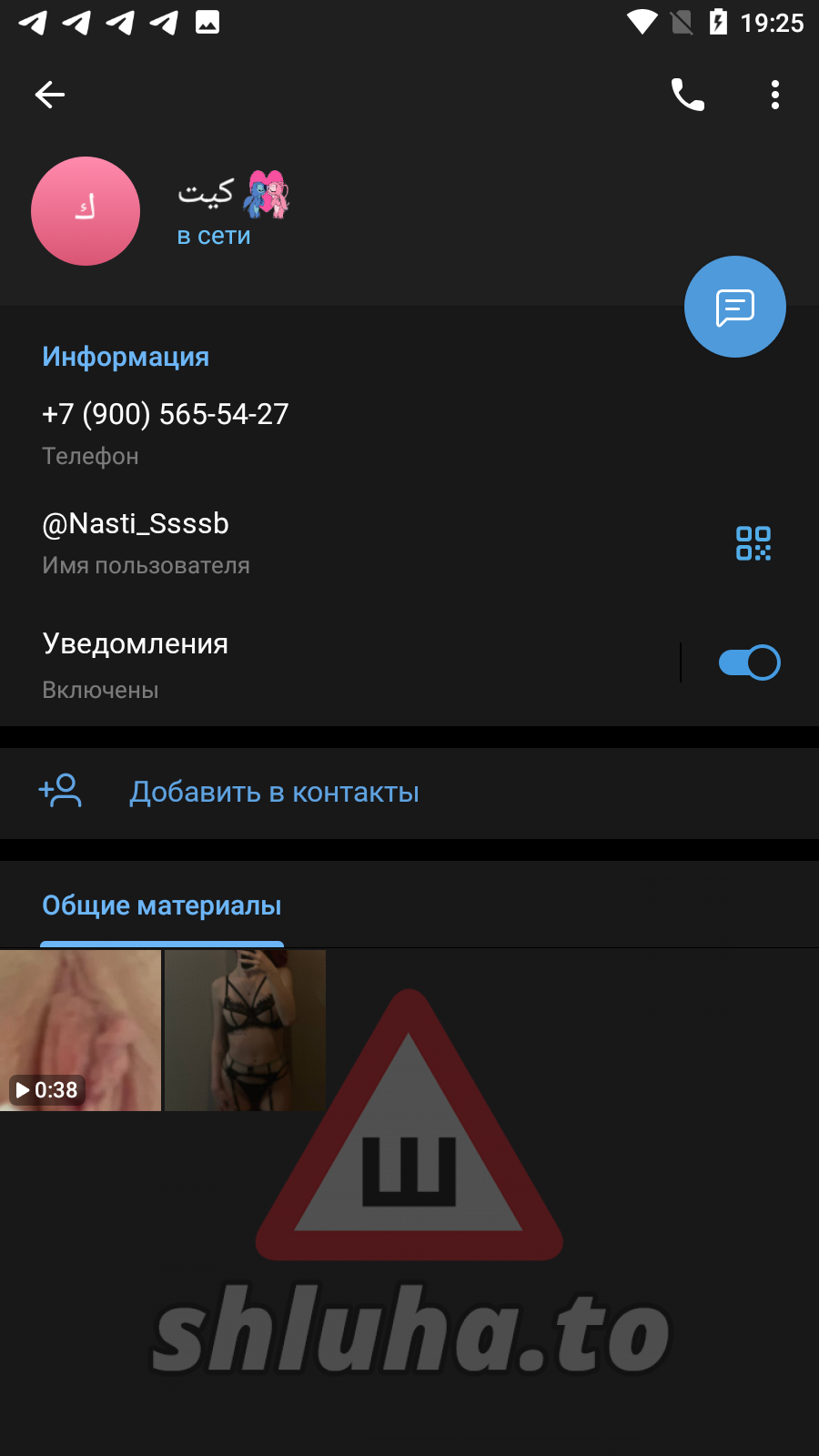Viewport: 819px width, 1456px height.
Task: Start a voice call to this user
Action: [688, 95]
